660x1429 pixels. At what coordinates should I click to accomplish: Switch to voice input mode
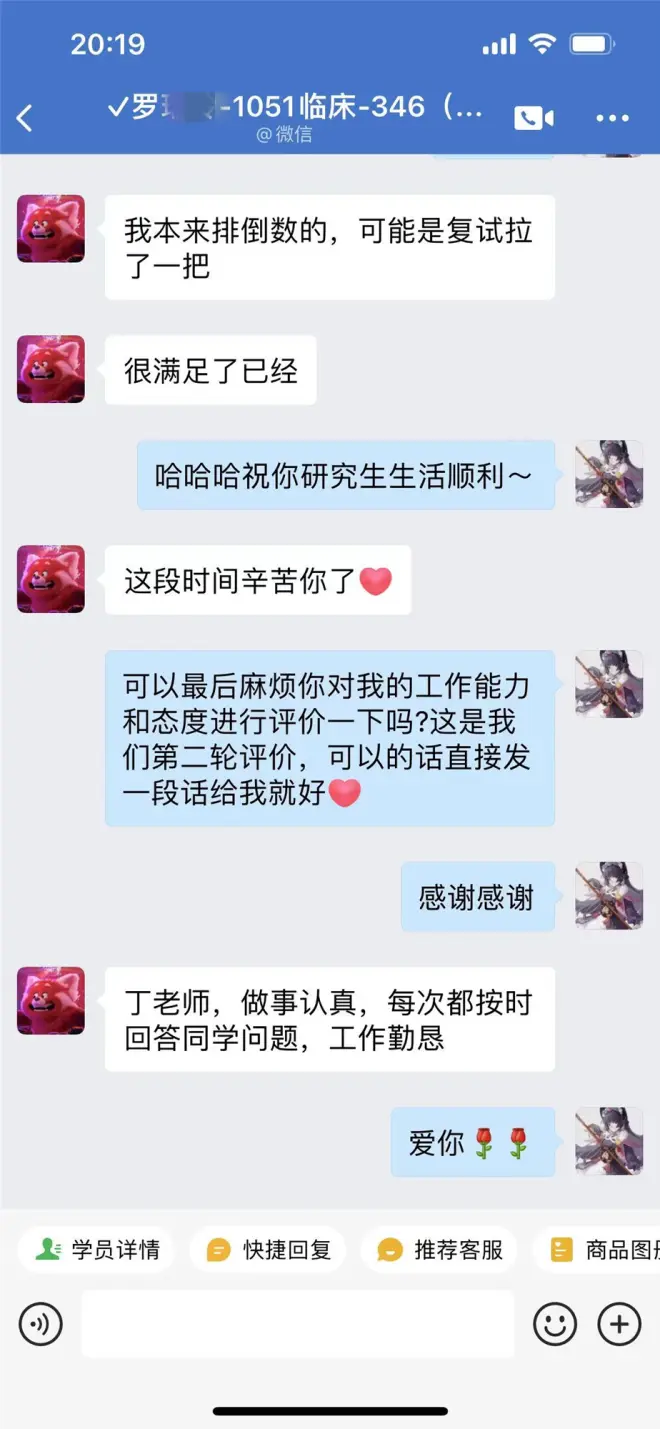pyautogui.click(x=40, y=1325)
